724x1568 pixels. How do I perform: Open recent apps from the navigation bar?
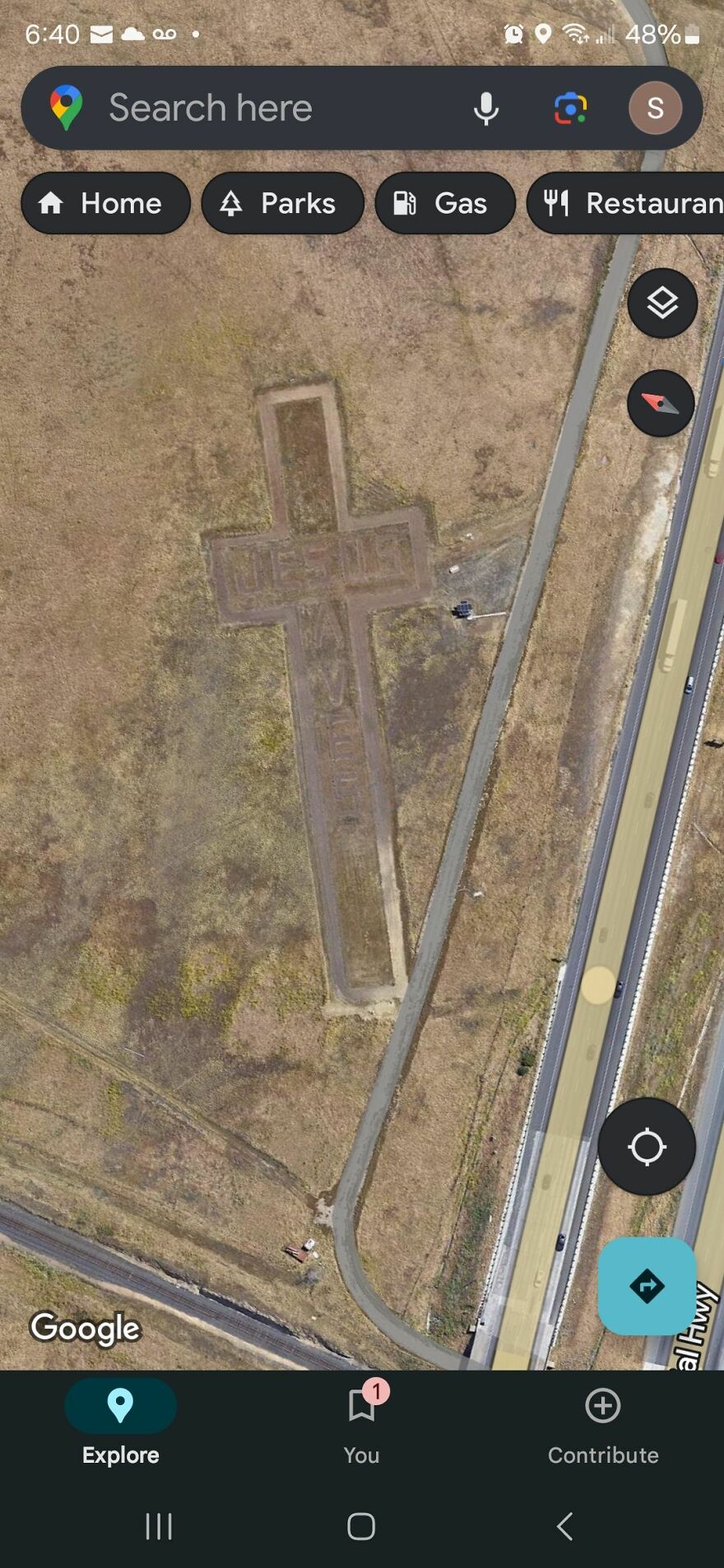point(158,1526)
